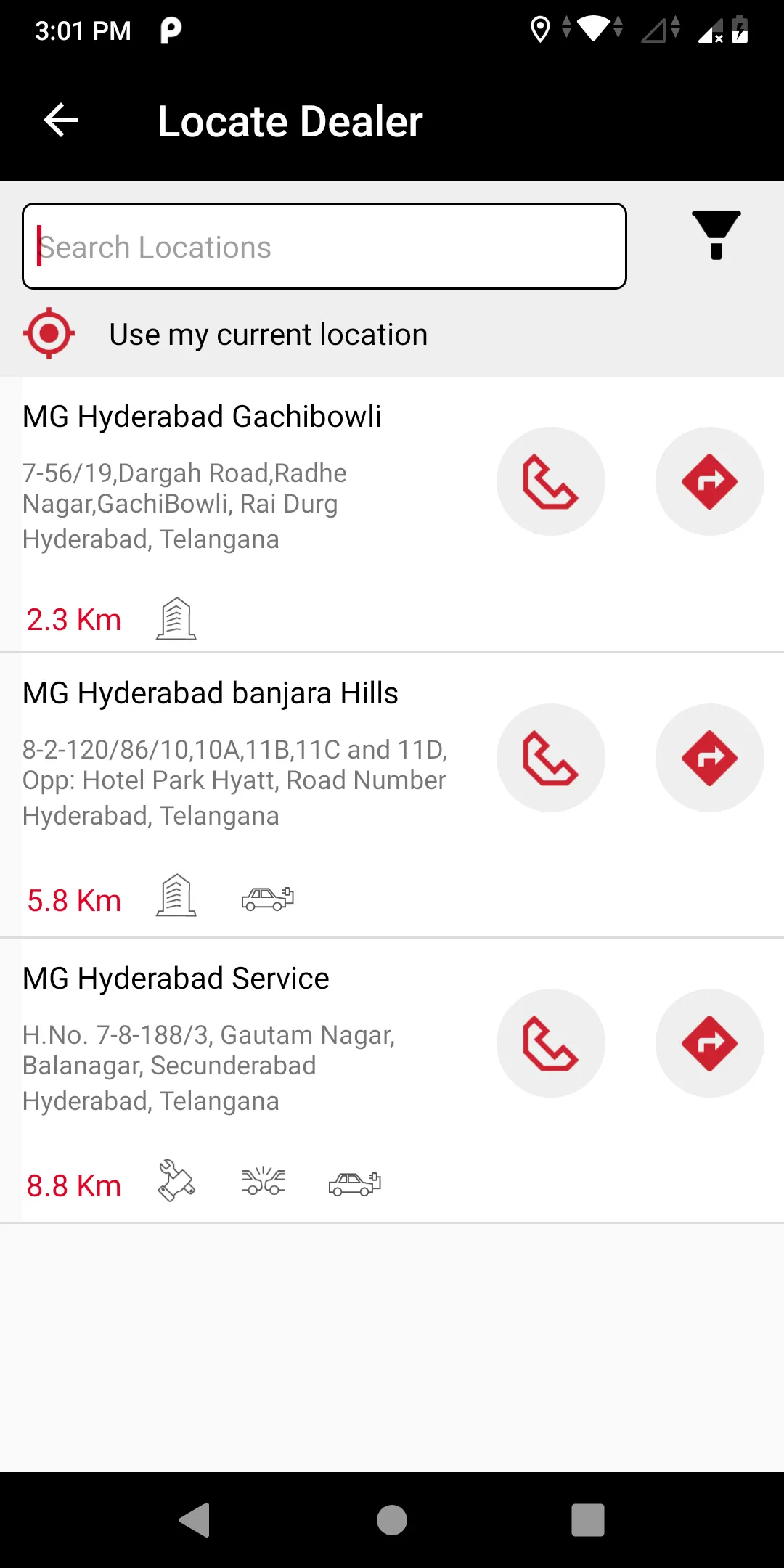Viewport: 784px width, 1568px height.
Task: Open MG Hyderabad Service dealer details
Action: click(176, 979)
